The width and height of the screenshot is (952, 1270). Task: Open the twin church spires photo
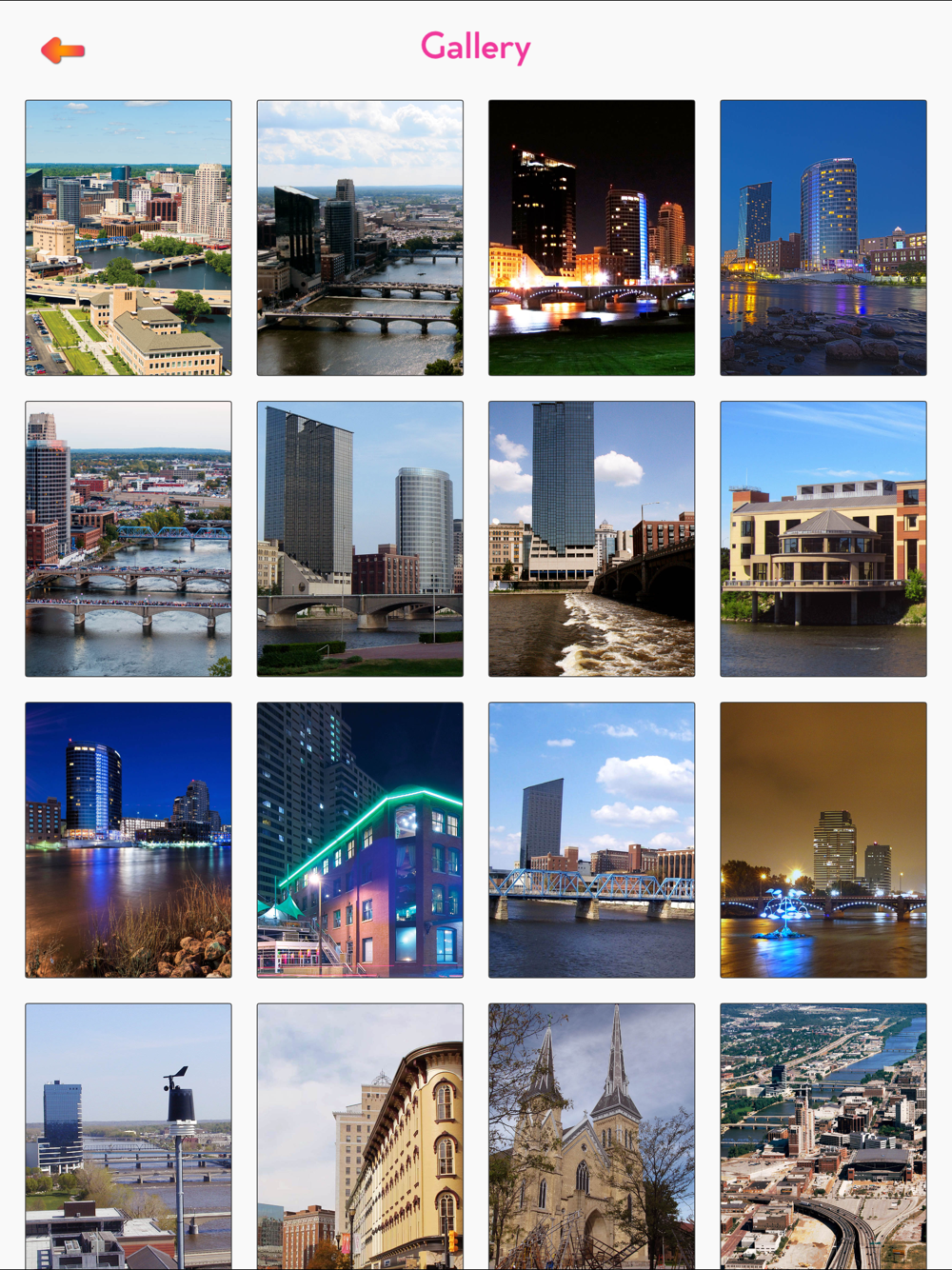pos(591,1135)
